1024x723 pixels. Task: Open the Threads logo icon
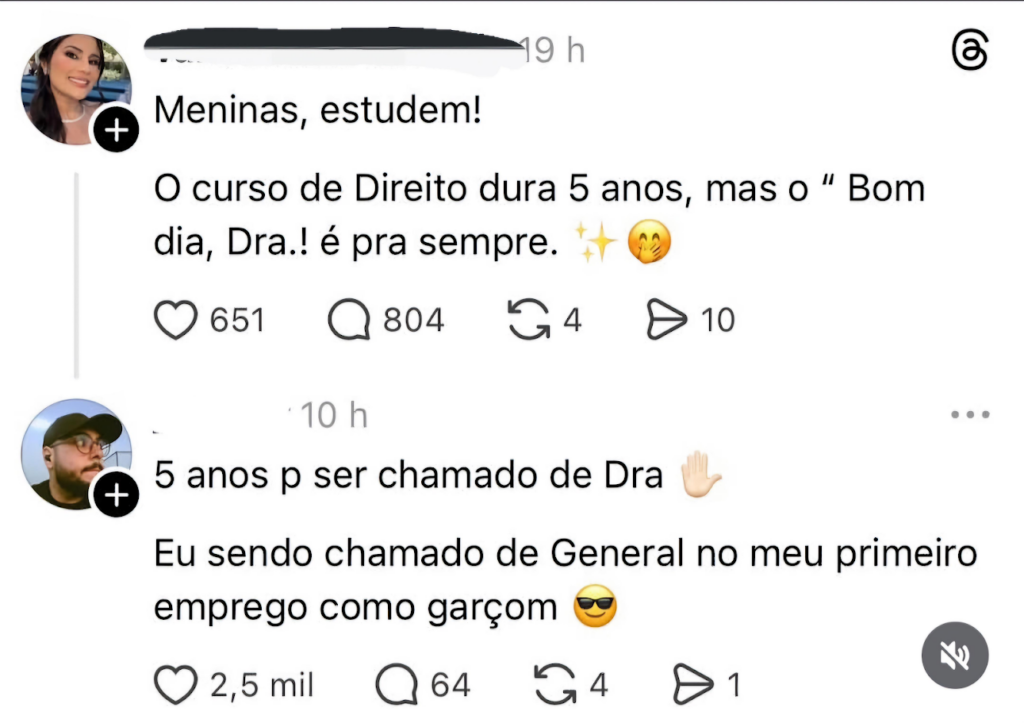[969, 50]
